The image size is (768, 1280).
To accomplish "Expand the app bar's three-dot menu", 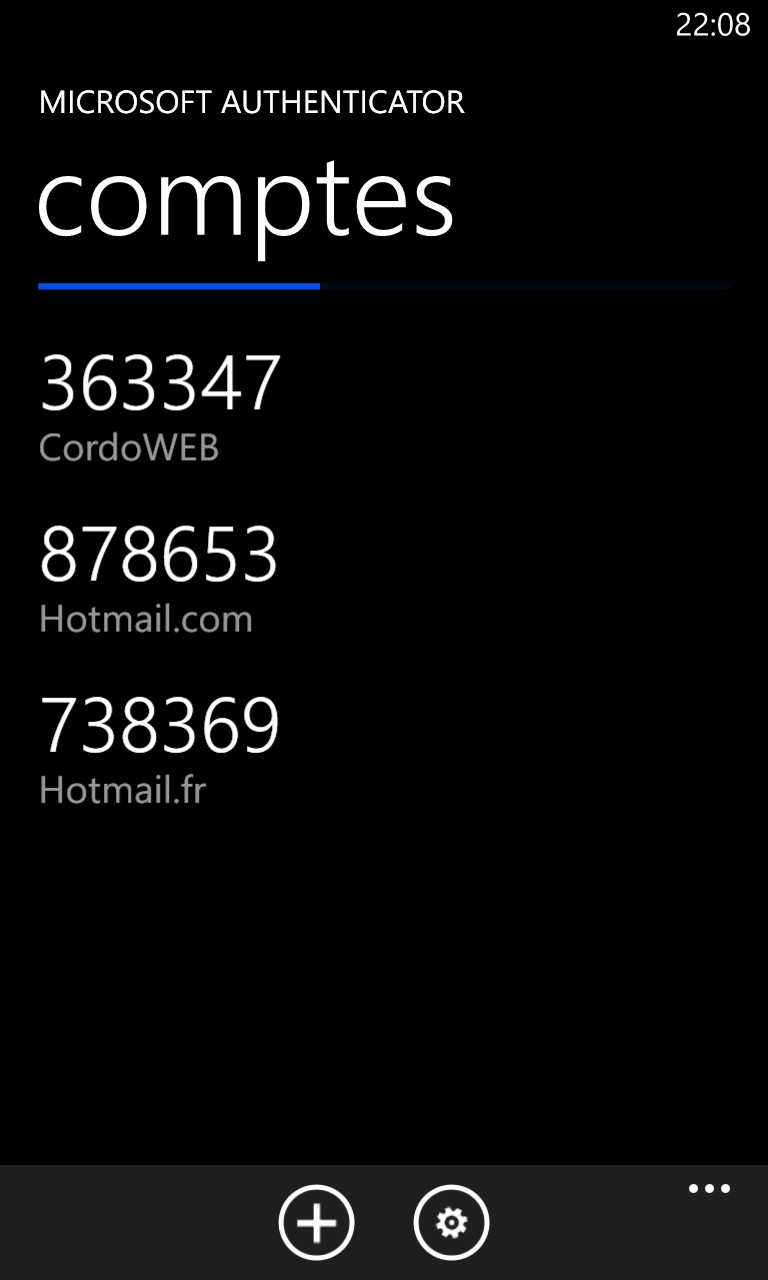I will pyautogui.click(x=709, y=1189).
